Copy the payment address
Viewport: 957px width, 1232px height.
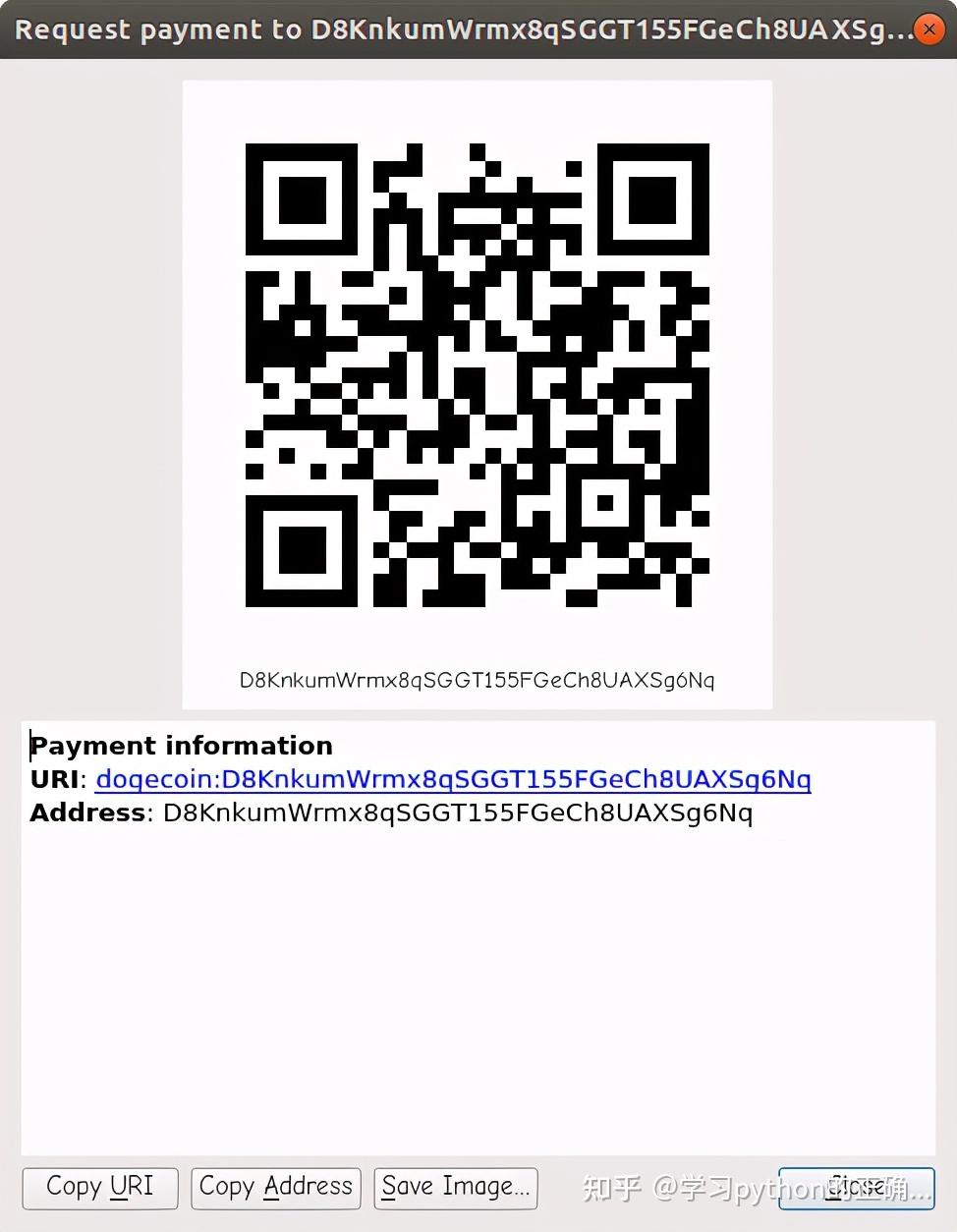pyautogui.click(x=275, y=1187)
